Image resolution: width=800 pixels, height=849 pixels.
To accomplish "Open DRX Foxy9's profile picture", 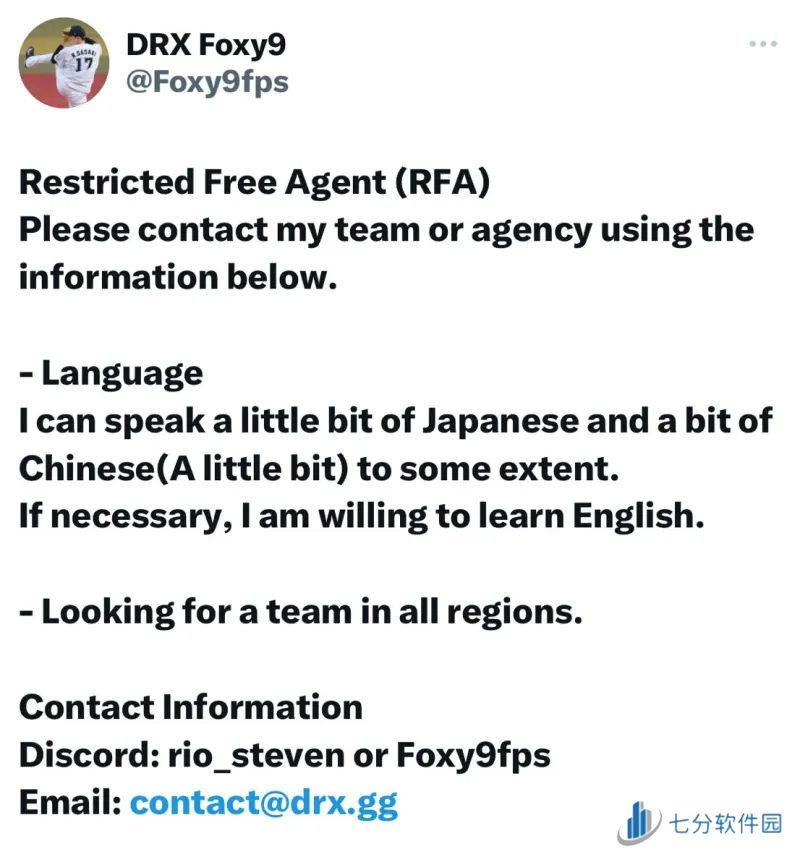I will pyautogui.click(x=64, y=63).
